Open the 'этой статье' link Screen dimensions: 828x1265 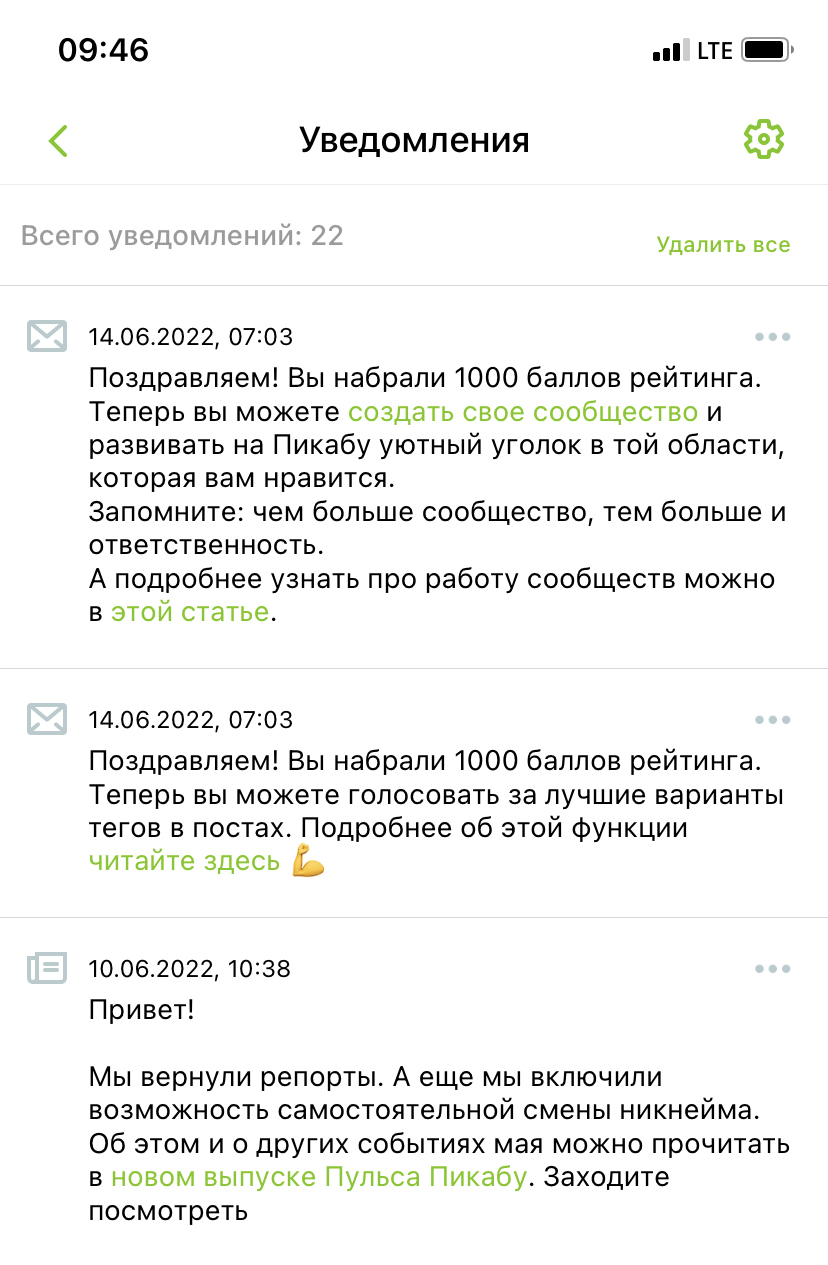click(x=190, y=612)
